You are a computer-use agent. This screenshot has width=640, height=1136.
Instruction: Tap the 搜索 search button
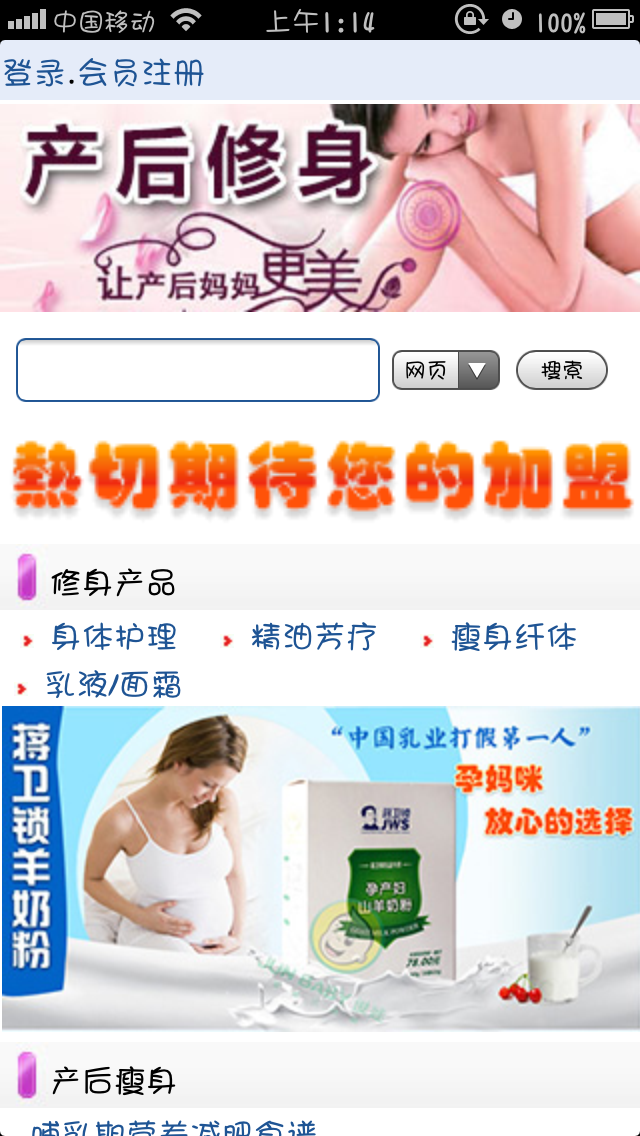pos(561,370)
